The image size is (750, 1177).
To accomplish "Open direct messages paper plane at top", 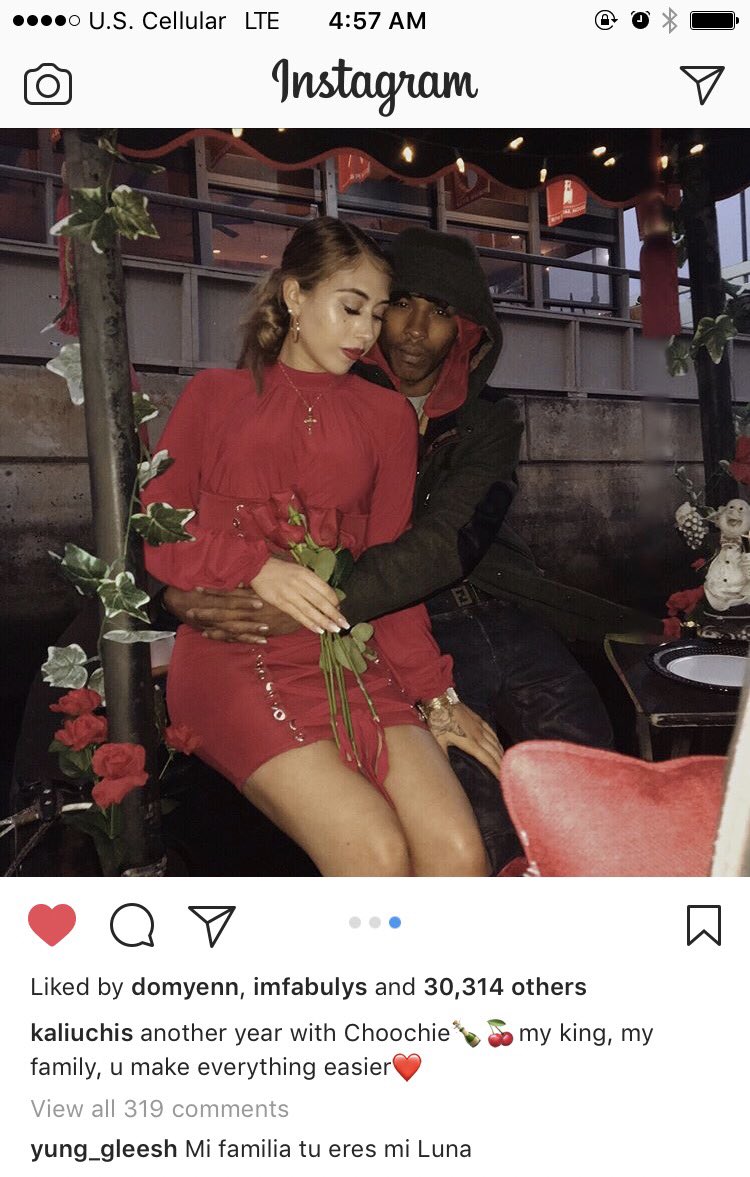I will tap(701, 84).
